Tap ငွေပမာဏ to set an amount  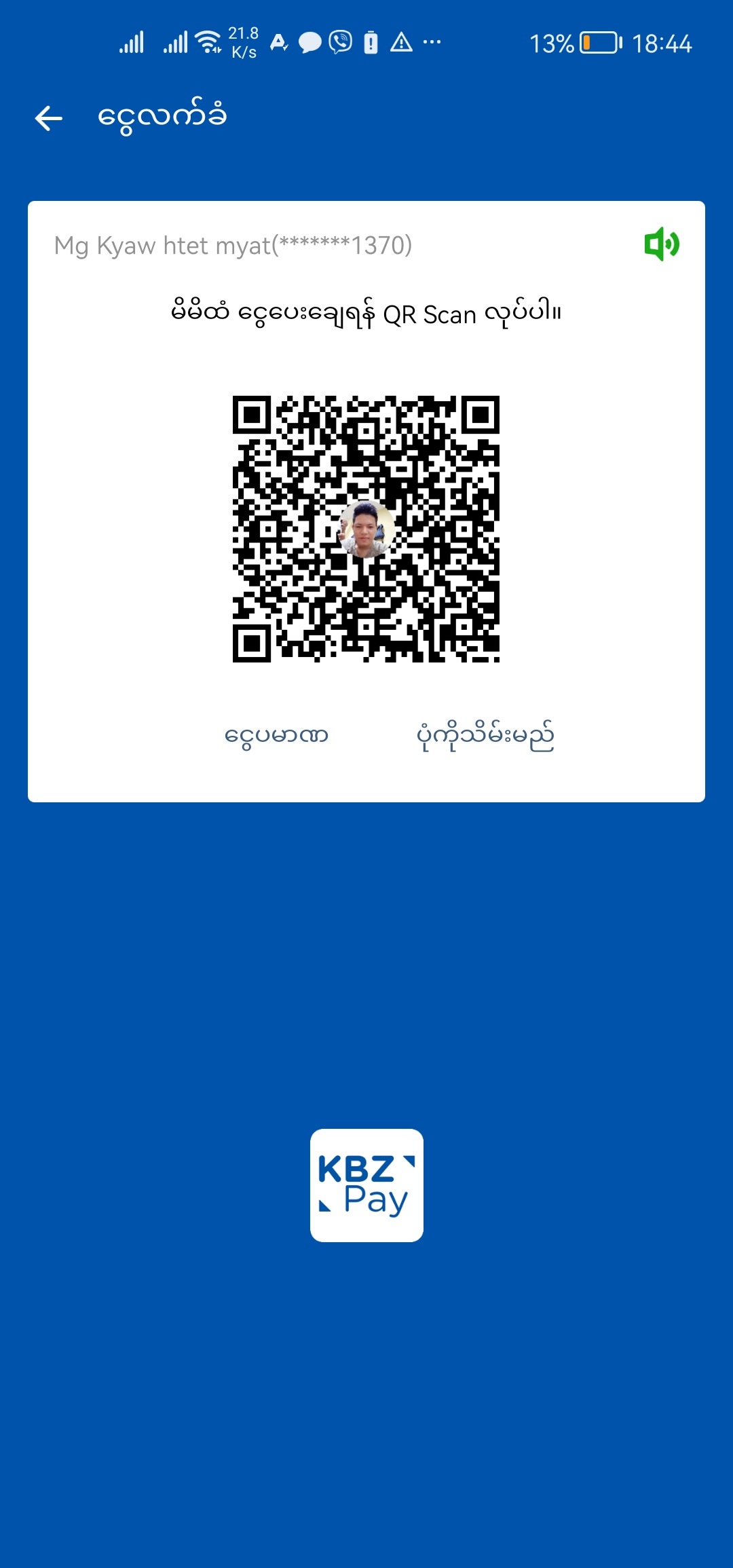click(276, 735)
